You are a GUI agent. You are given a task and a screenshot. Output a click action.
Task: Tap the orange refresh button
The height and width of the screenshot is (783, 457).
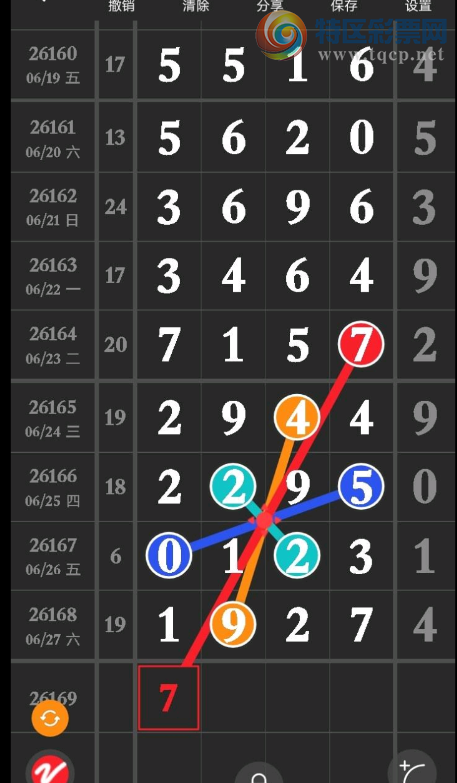[50, 719]
